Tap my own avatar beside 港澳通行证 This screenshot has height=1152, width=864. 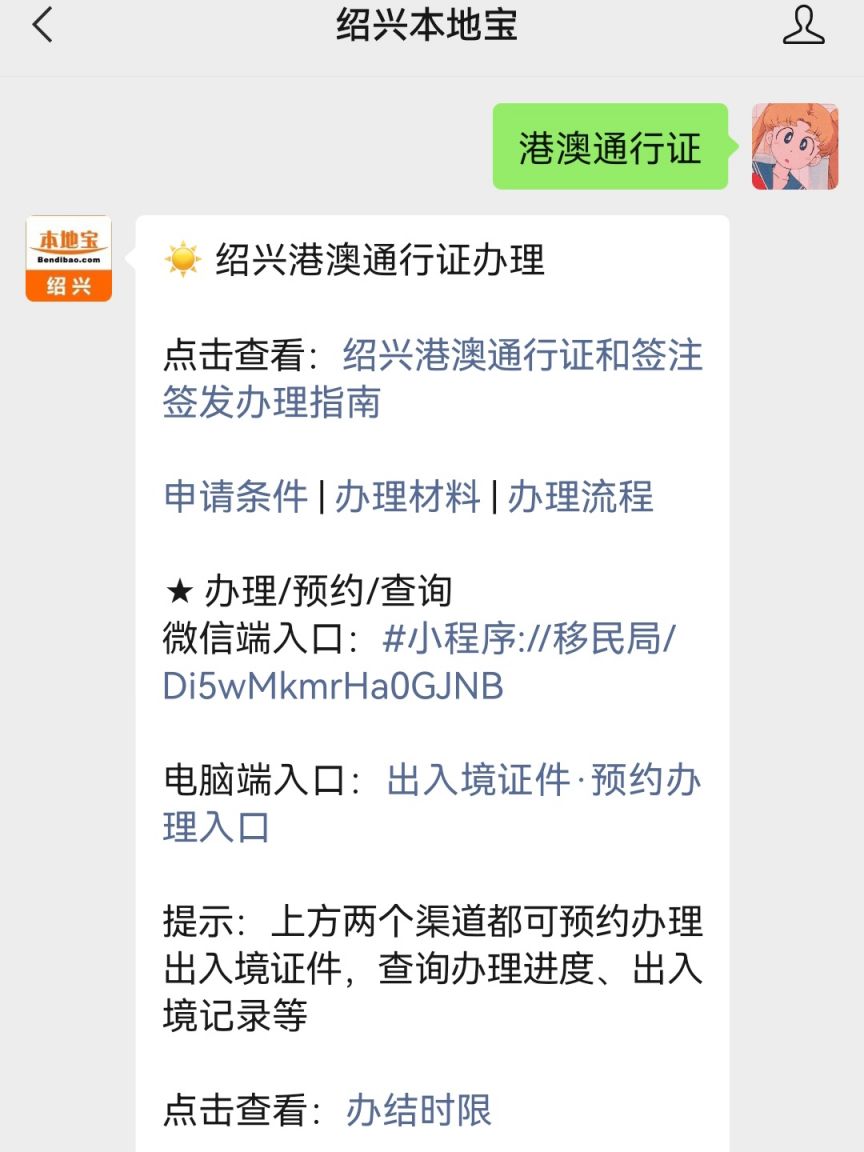(794, 147)
